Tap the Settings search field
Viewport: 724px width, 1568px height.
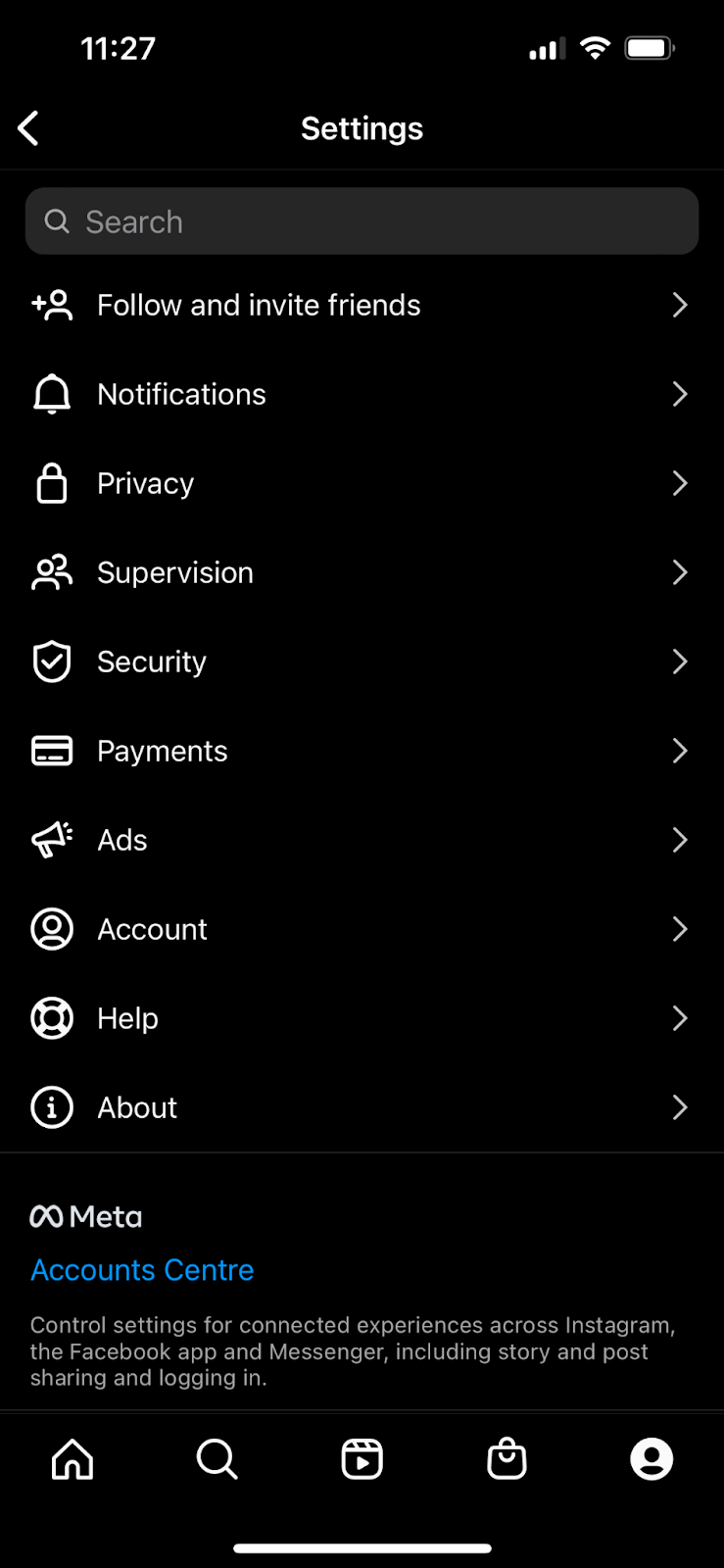[362, 221]
